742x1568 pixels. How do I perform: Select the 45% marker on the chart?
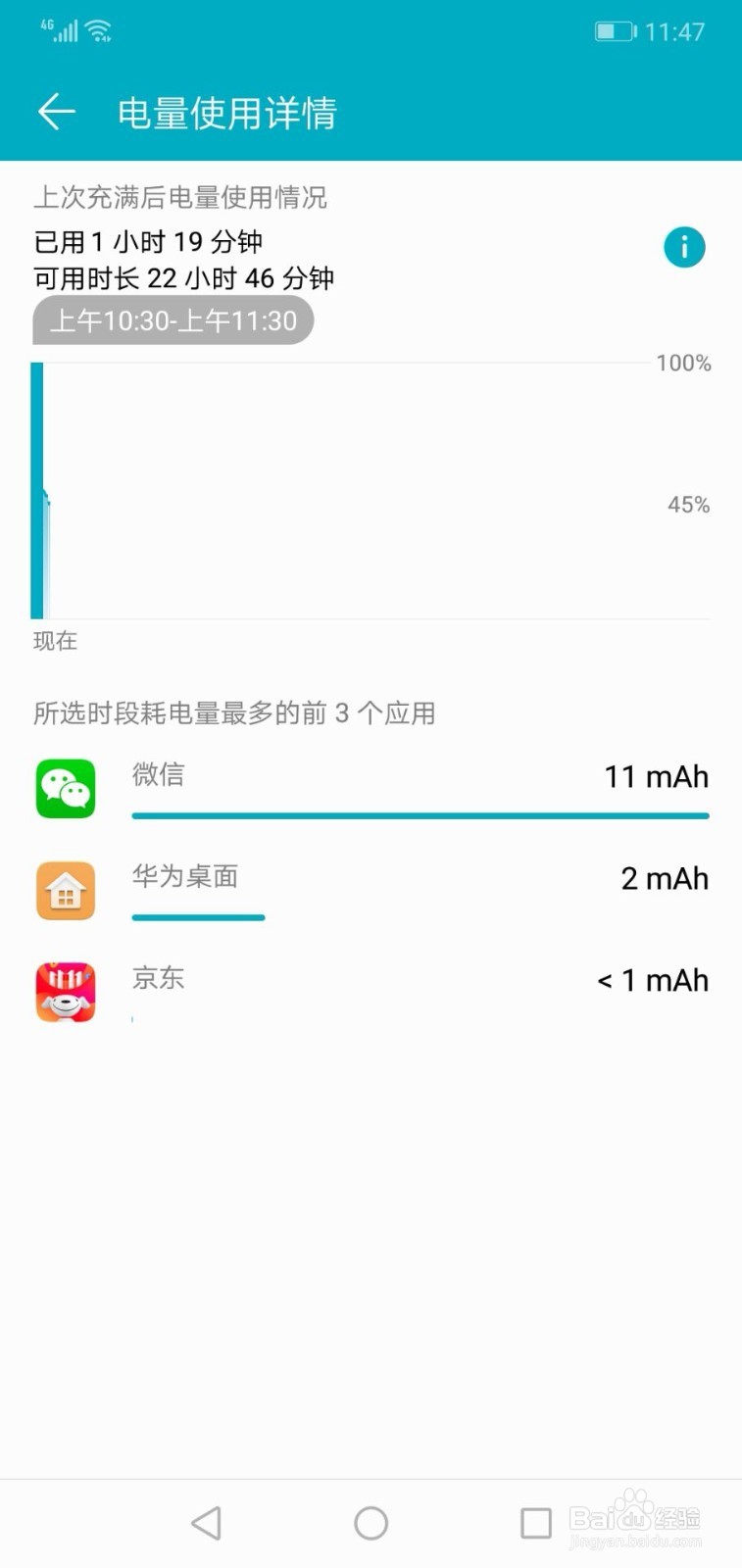pyautogui.click(x=688, y=506)
